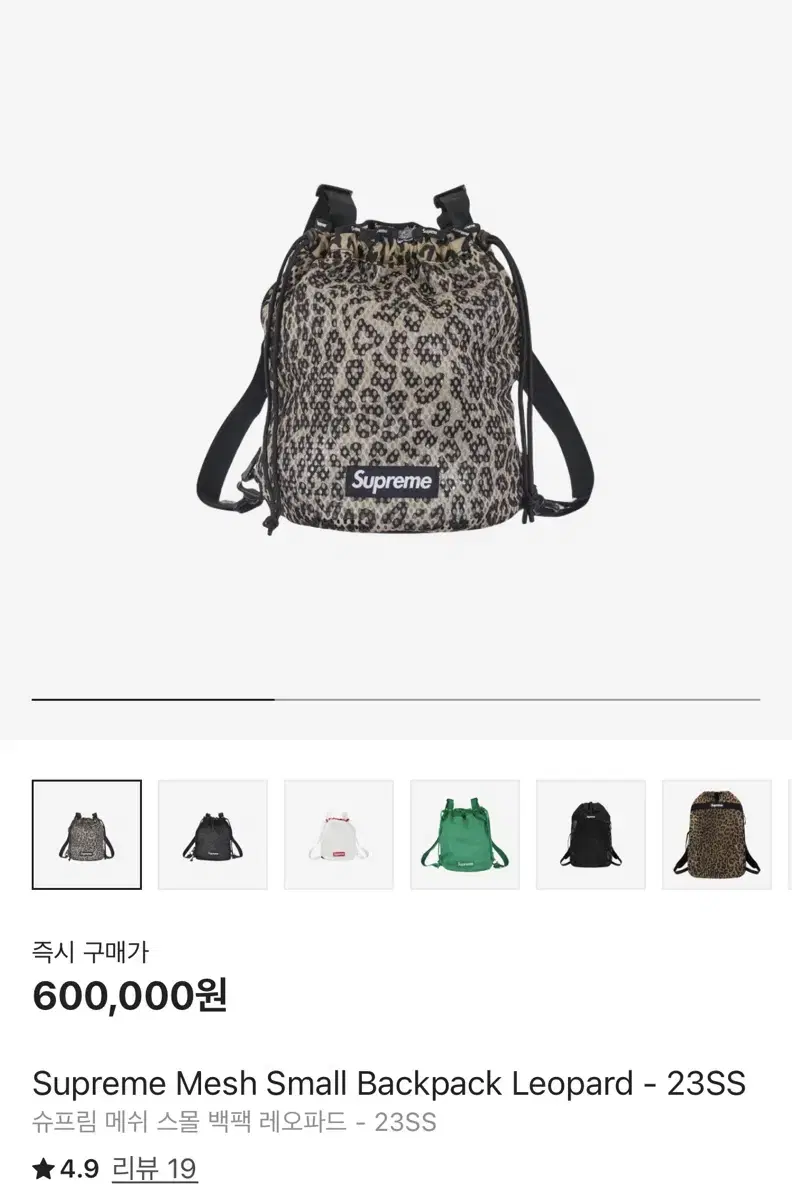
Task: Tap the Supreme box logo on the bag
Action: click(x=393, y=481)
